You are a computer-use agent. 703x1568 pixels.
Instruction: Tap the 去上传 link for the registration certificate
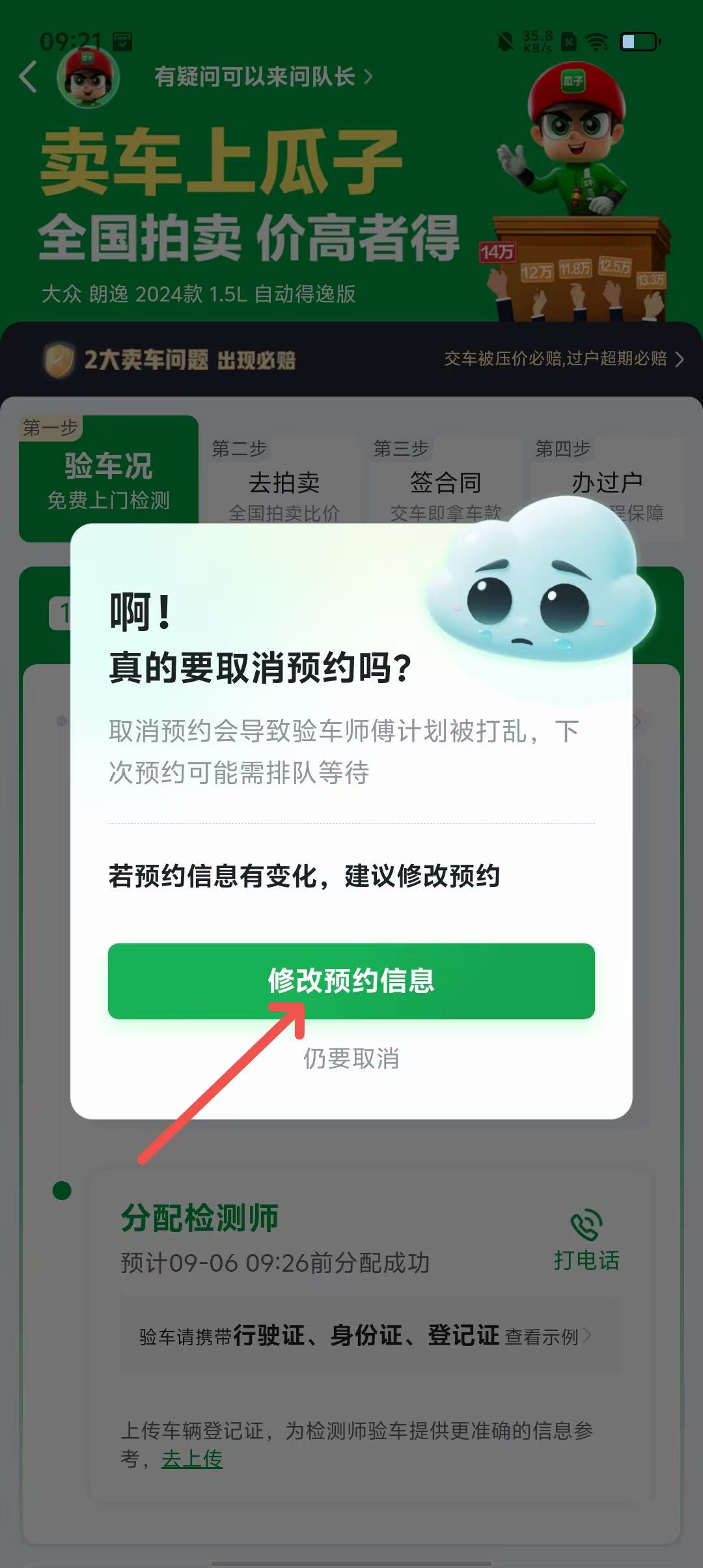192,1459
